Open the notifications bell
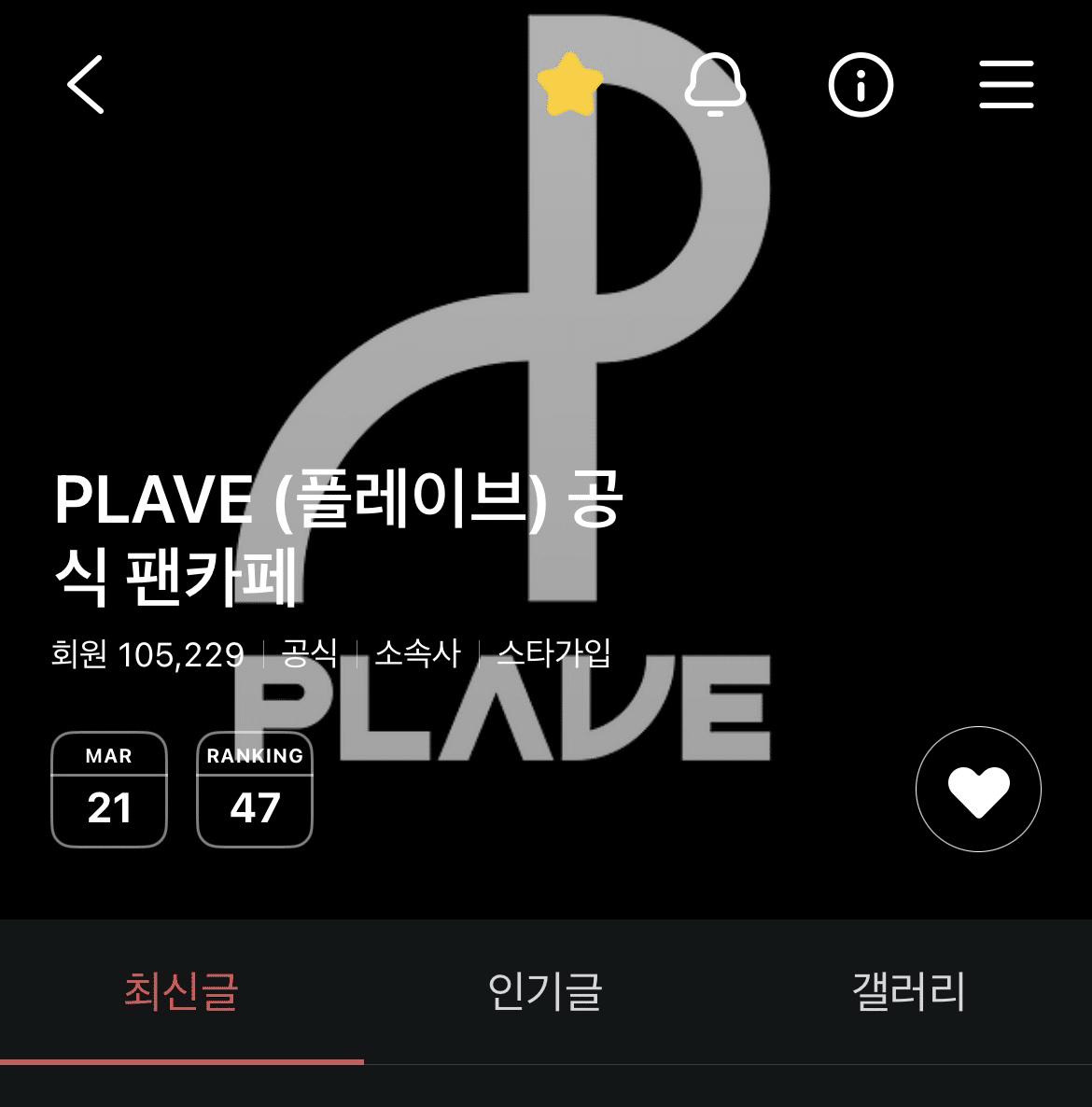 click(x=715, y=86)
